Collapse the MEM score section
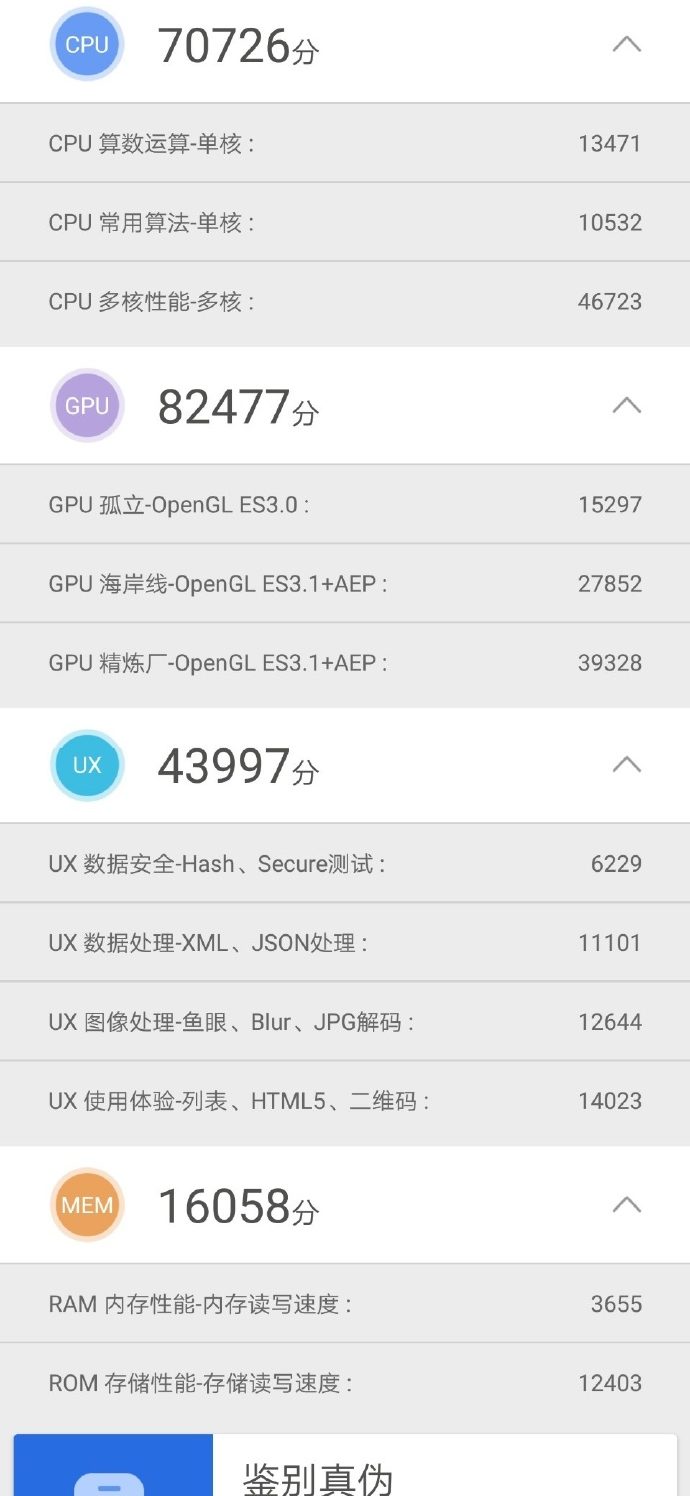 (x=626, y=1204)
